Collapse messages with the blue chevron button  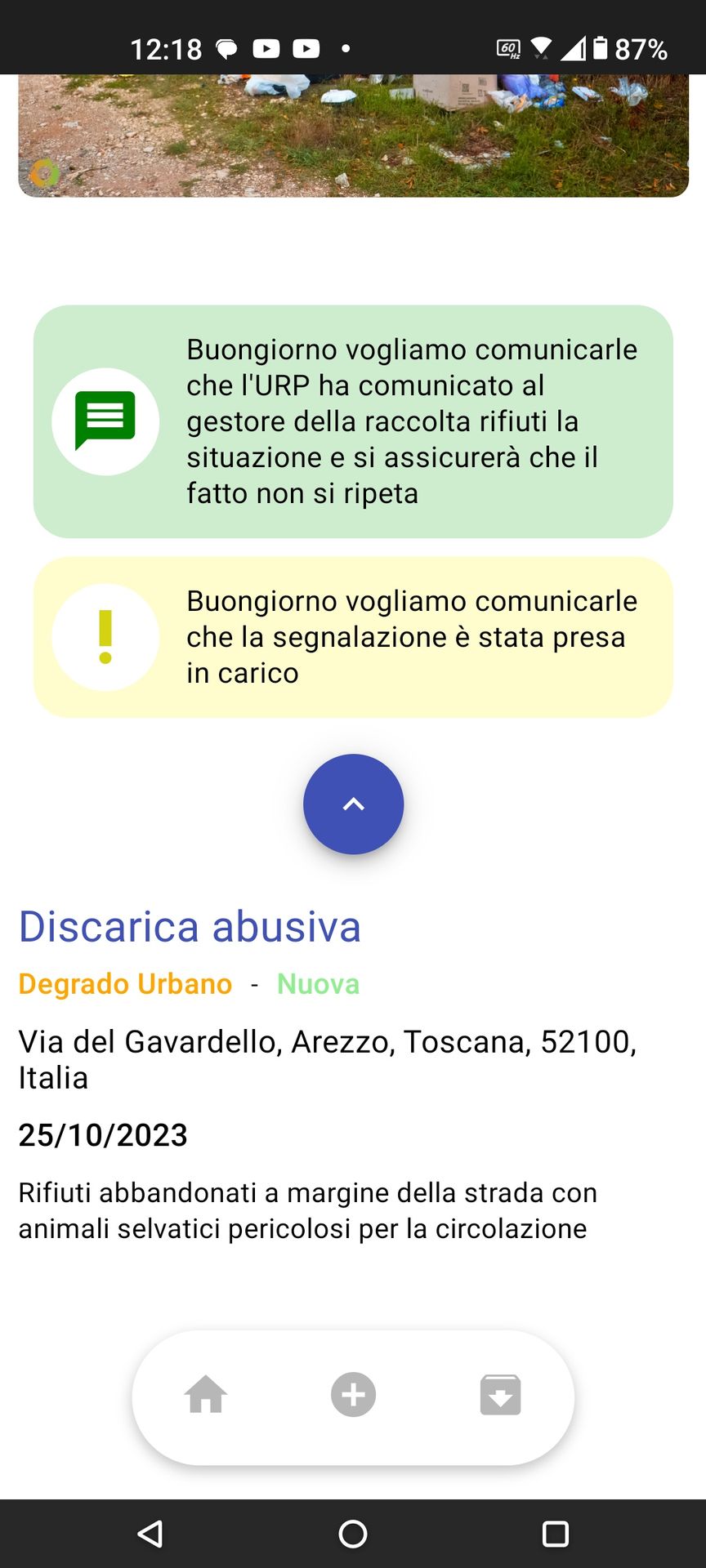[353, 804]
